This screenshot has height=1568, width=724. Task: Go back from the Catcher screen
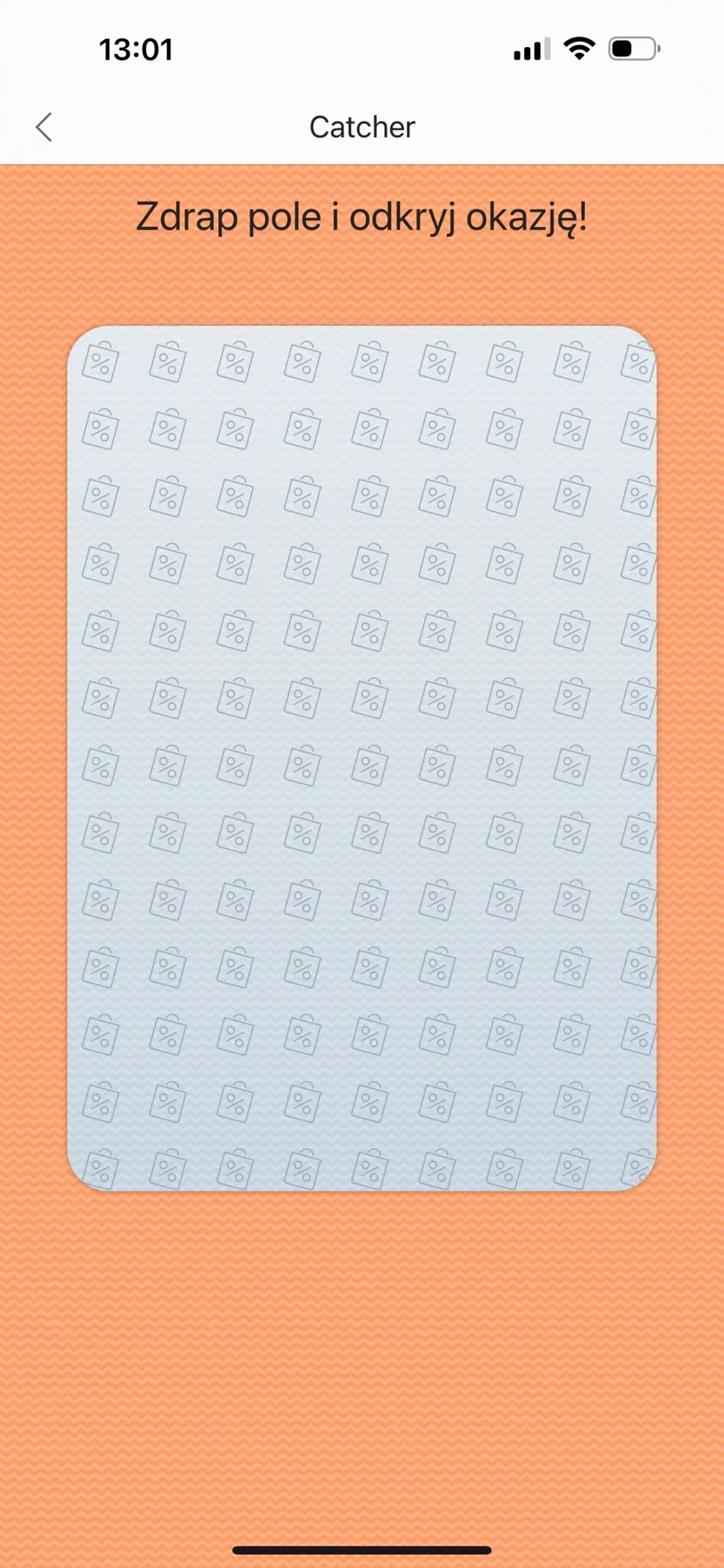pyautogui.click(x=44, y=127)
